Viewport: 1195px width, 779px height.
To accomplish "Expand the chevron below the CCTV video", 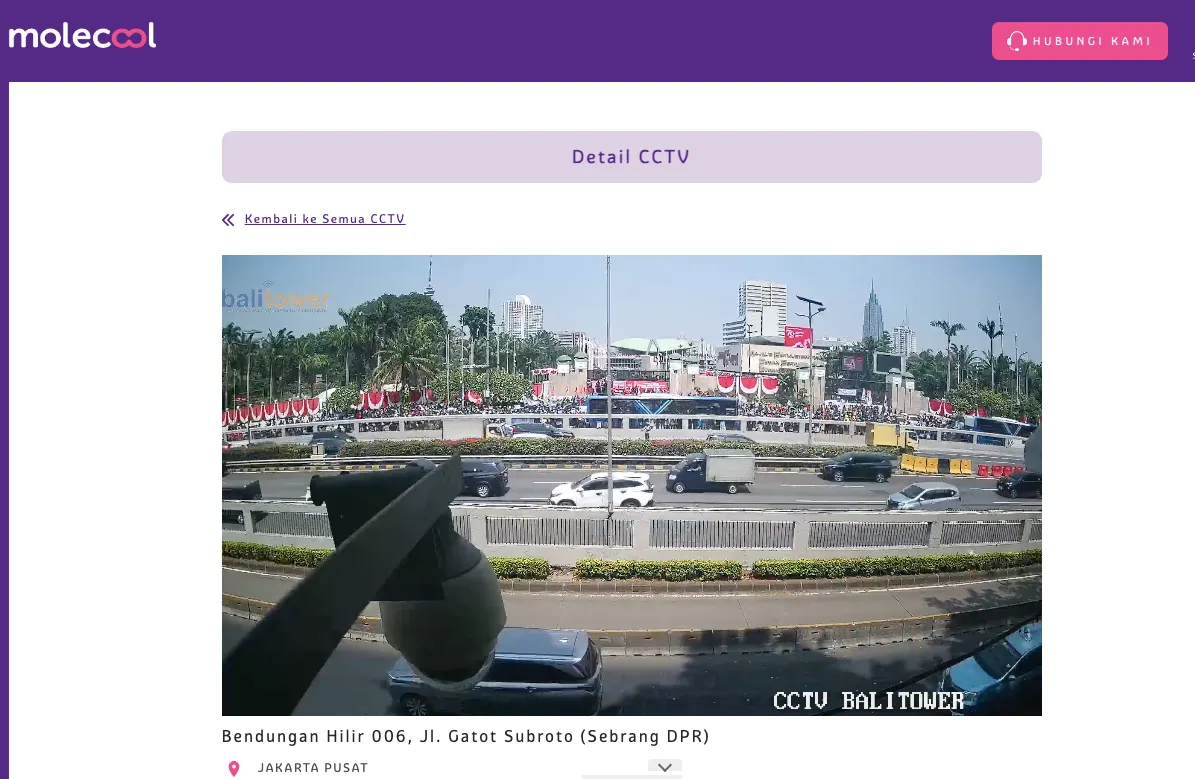I will 664,767.
